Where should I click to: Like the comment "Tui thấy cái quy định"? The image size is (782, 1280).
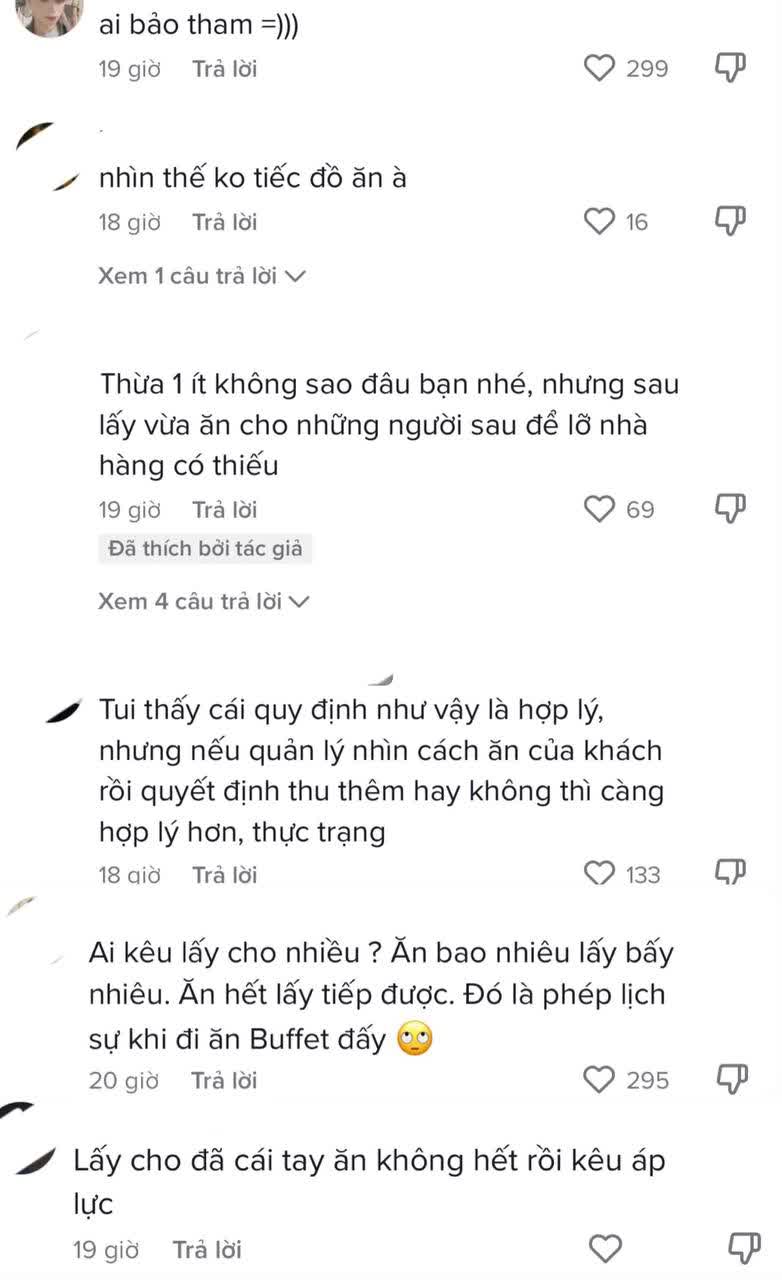coord(599,874)
